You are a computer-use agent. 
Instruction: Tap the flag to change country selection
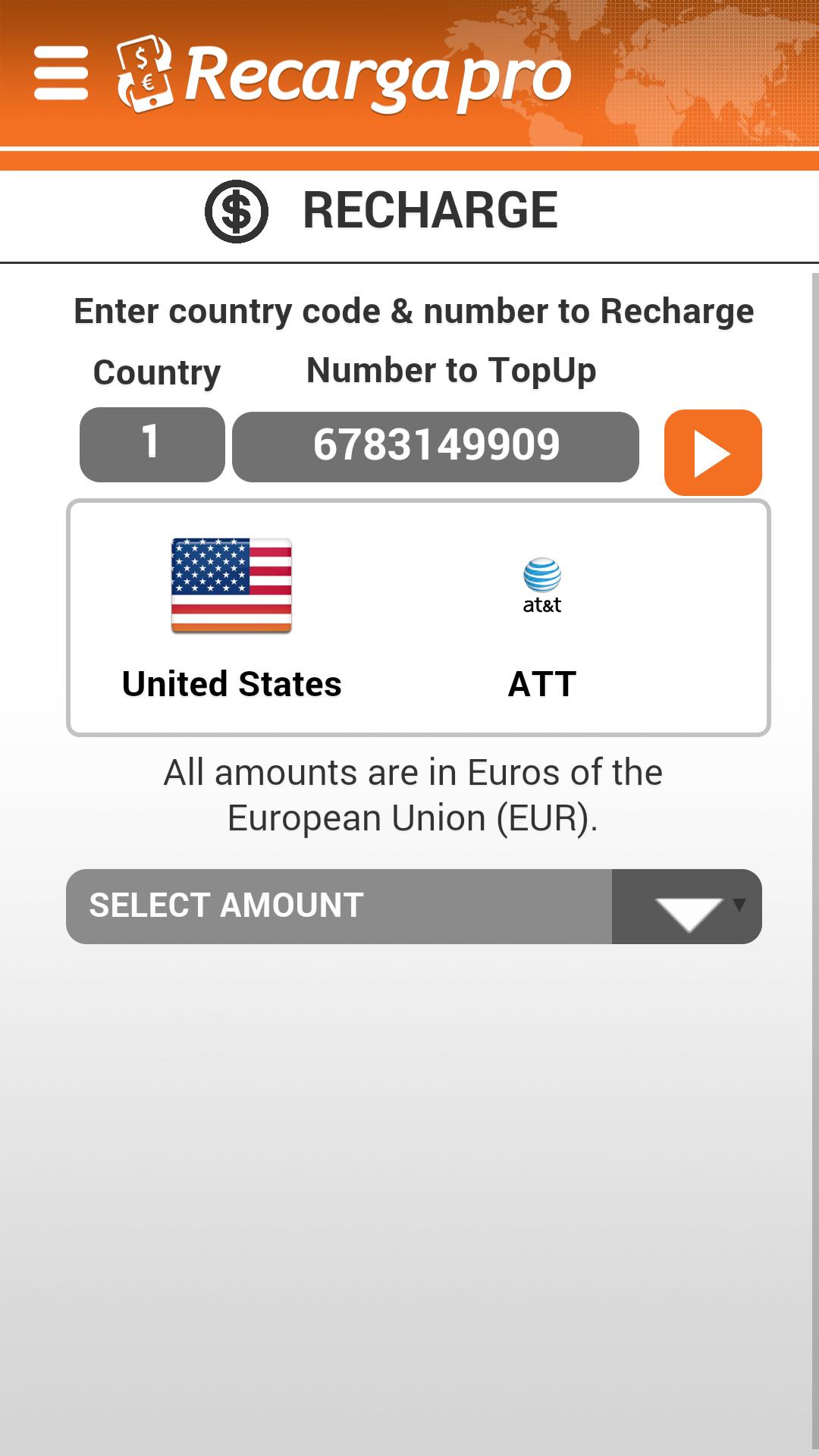232,585
